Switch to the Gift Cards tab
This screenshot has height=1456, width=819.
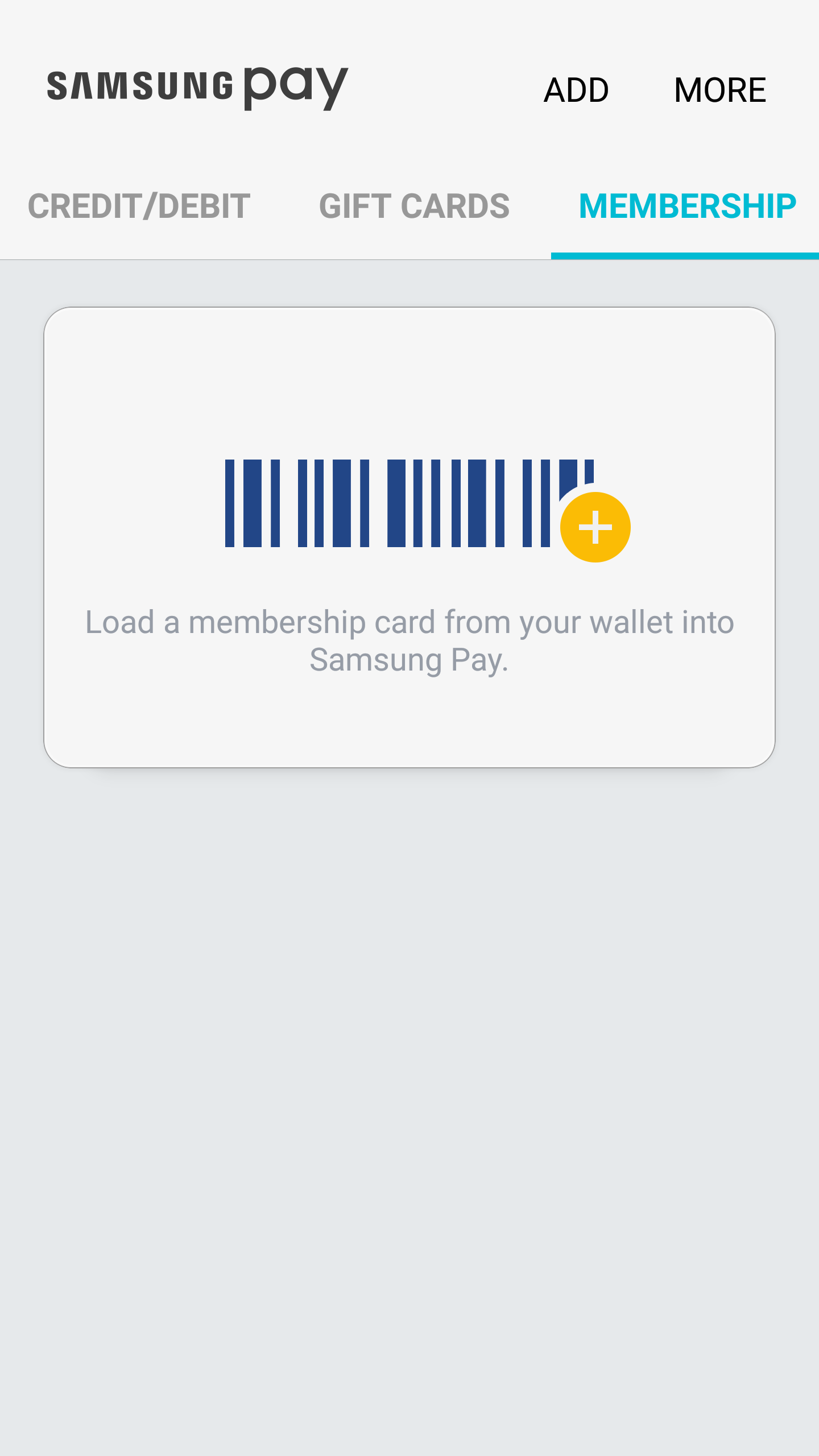(414, 206)
